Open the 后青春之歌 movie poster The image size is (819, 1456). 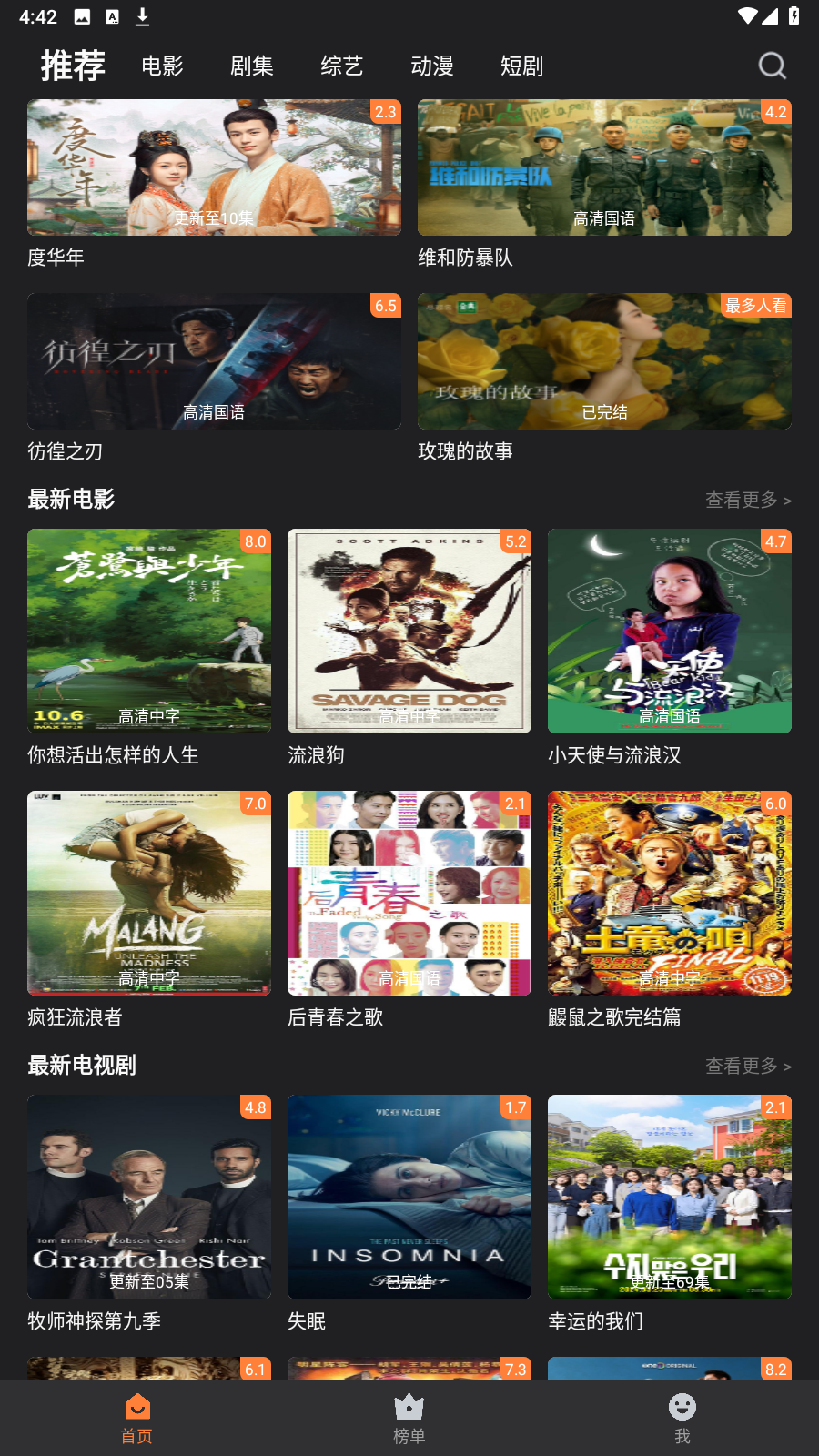[x=409, y=893]
